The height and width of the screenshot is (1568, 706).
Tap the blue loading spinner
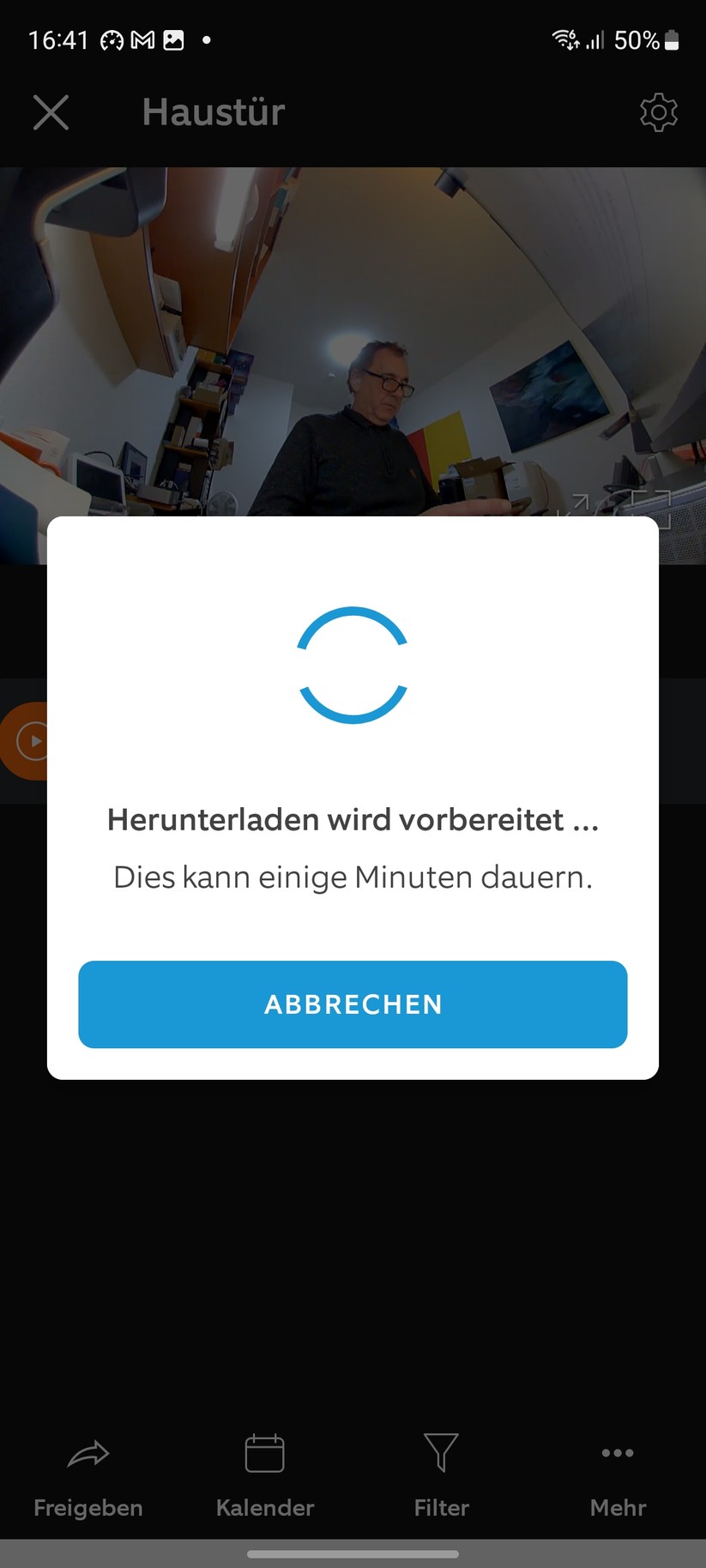coord(353,663)
